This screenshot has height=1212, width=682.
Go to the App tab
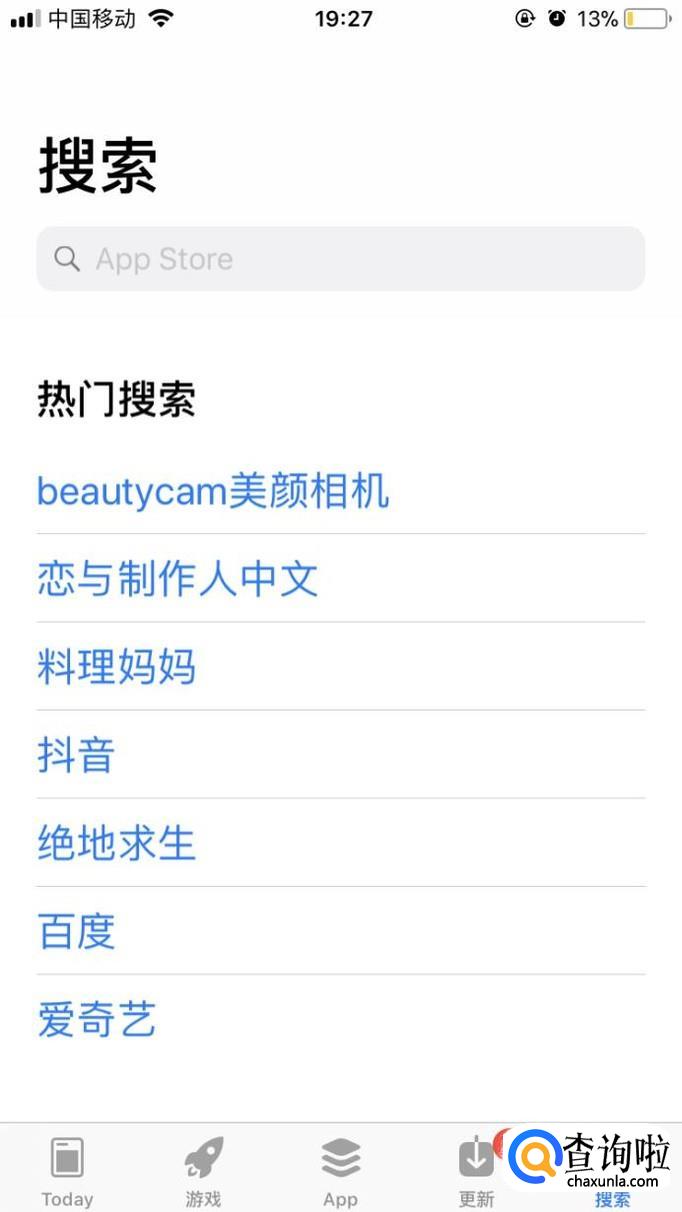click(x=340, y=1170)
